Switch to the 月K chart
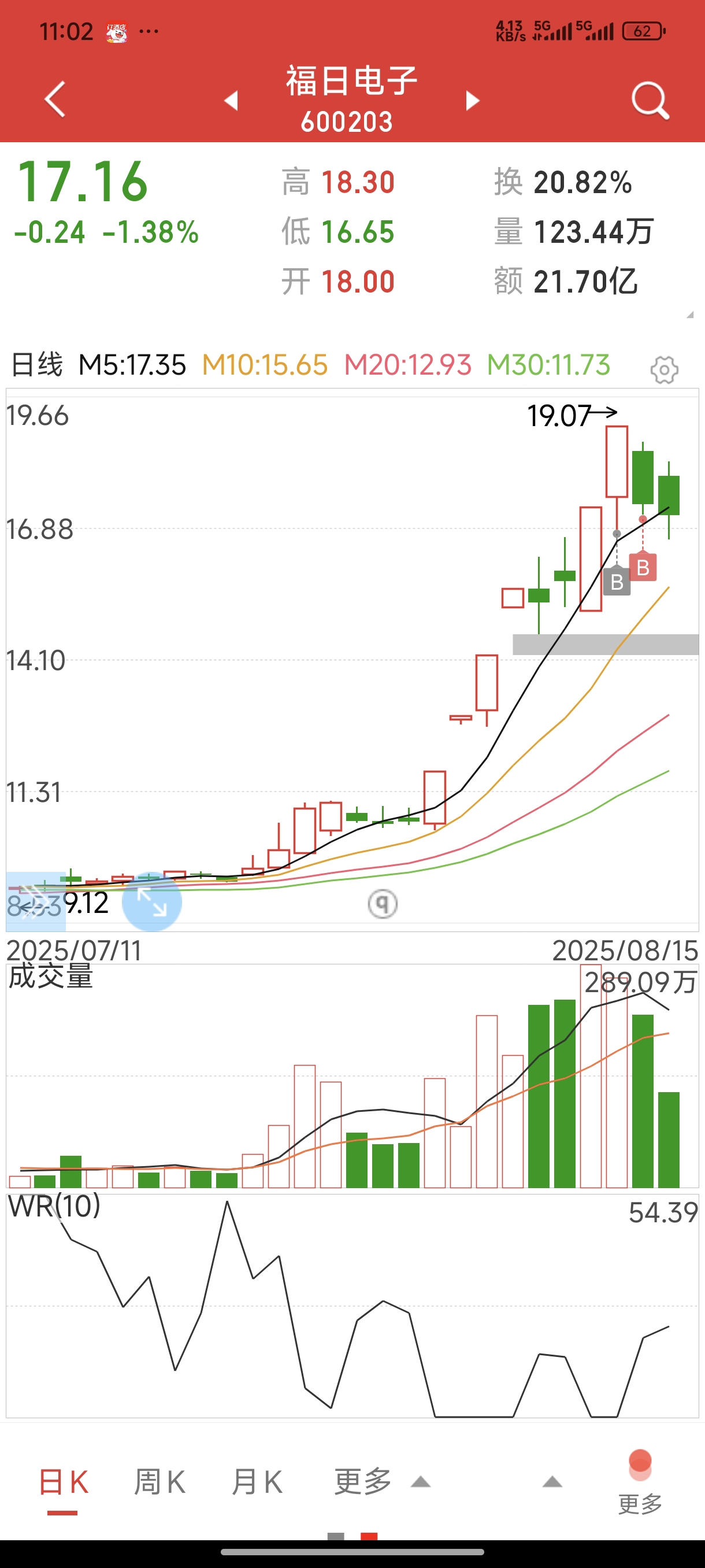705x1568 pixels. pos(257,1482)
